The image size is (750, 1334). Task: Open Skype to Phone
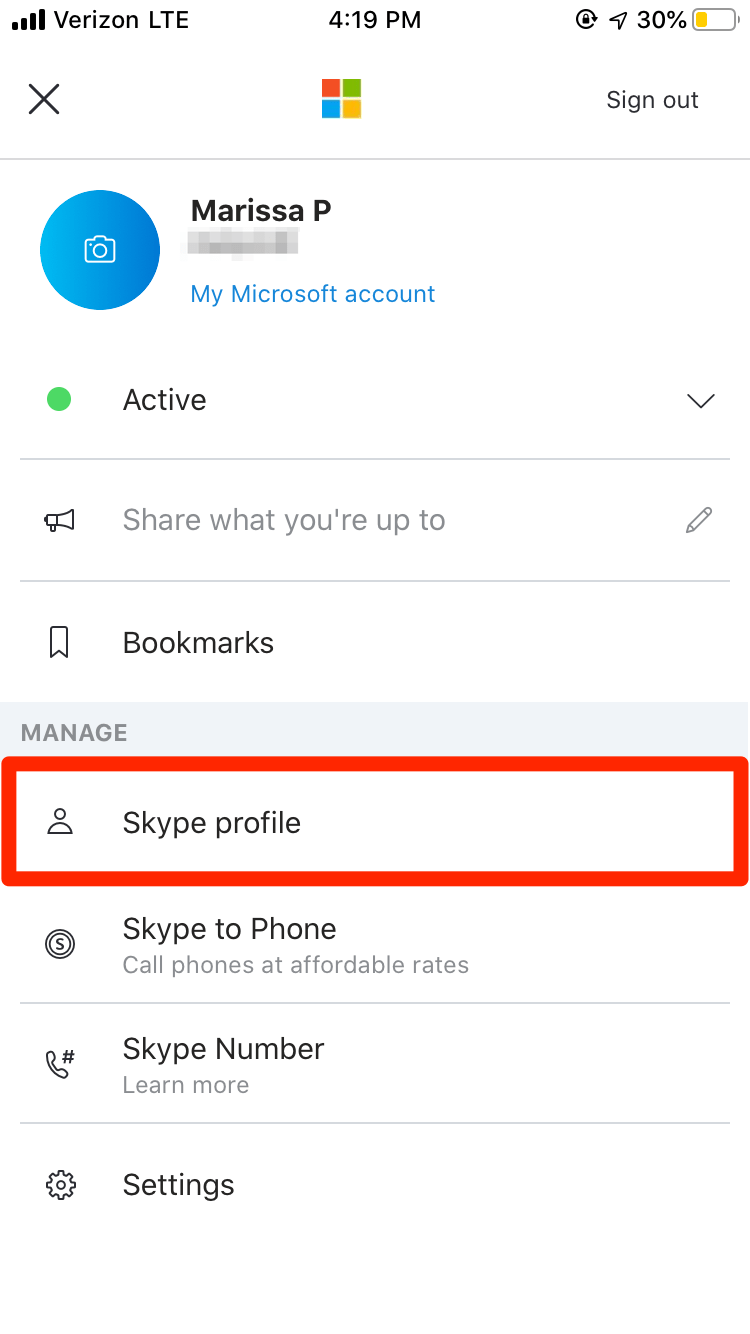point(229,943)
